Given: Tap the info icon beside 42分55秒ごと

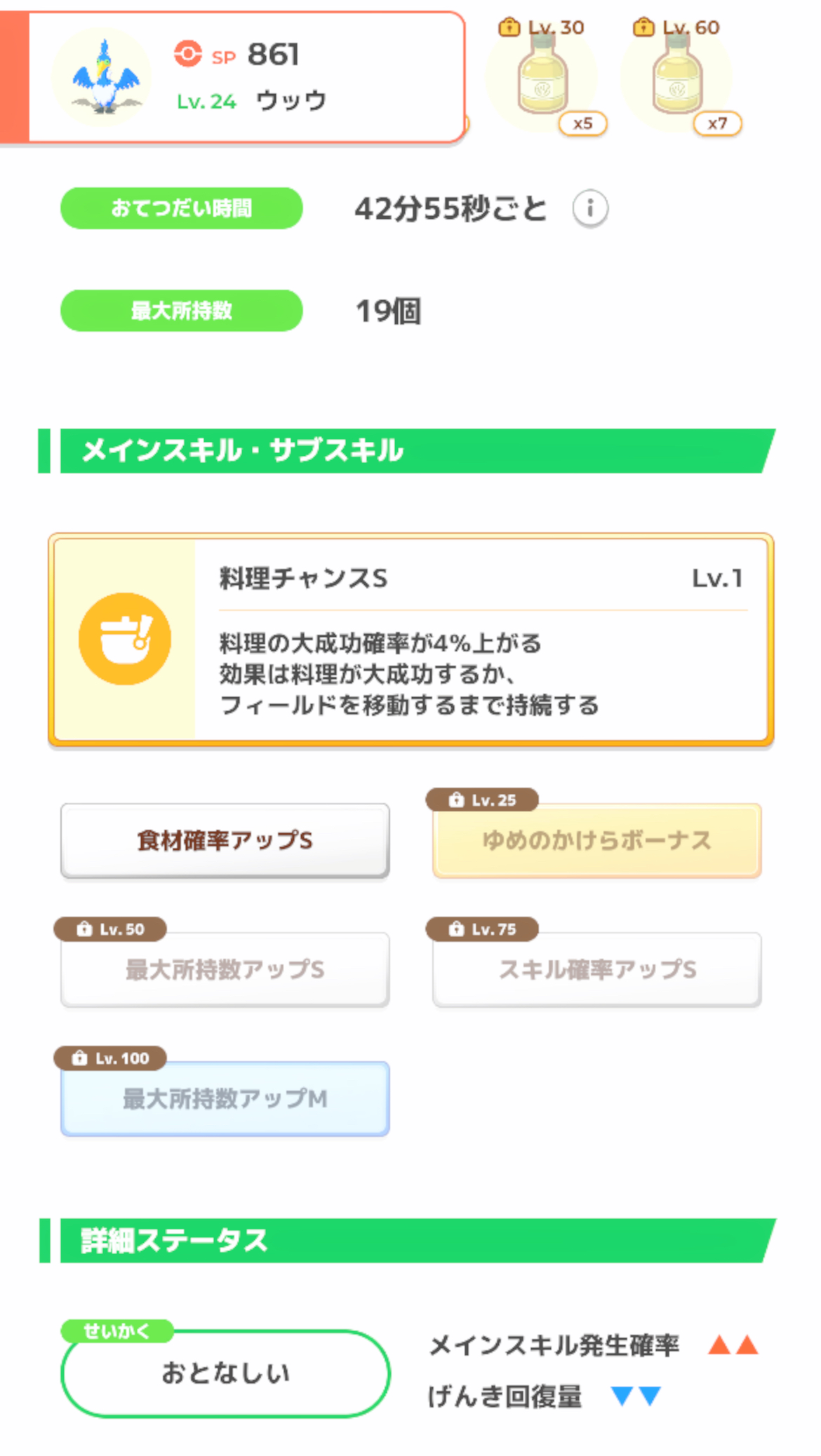Looking at the screenshot, I should click(x=590, y=208).
